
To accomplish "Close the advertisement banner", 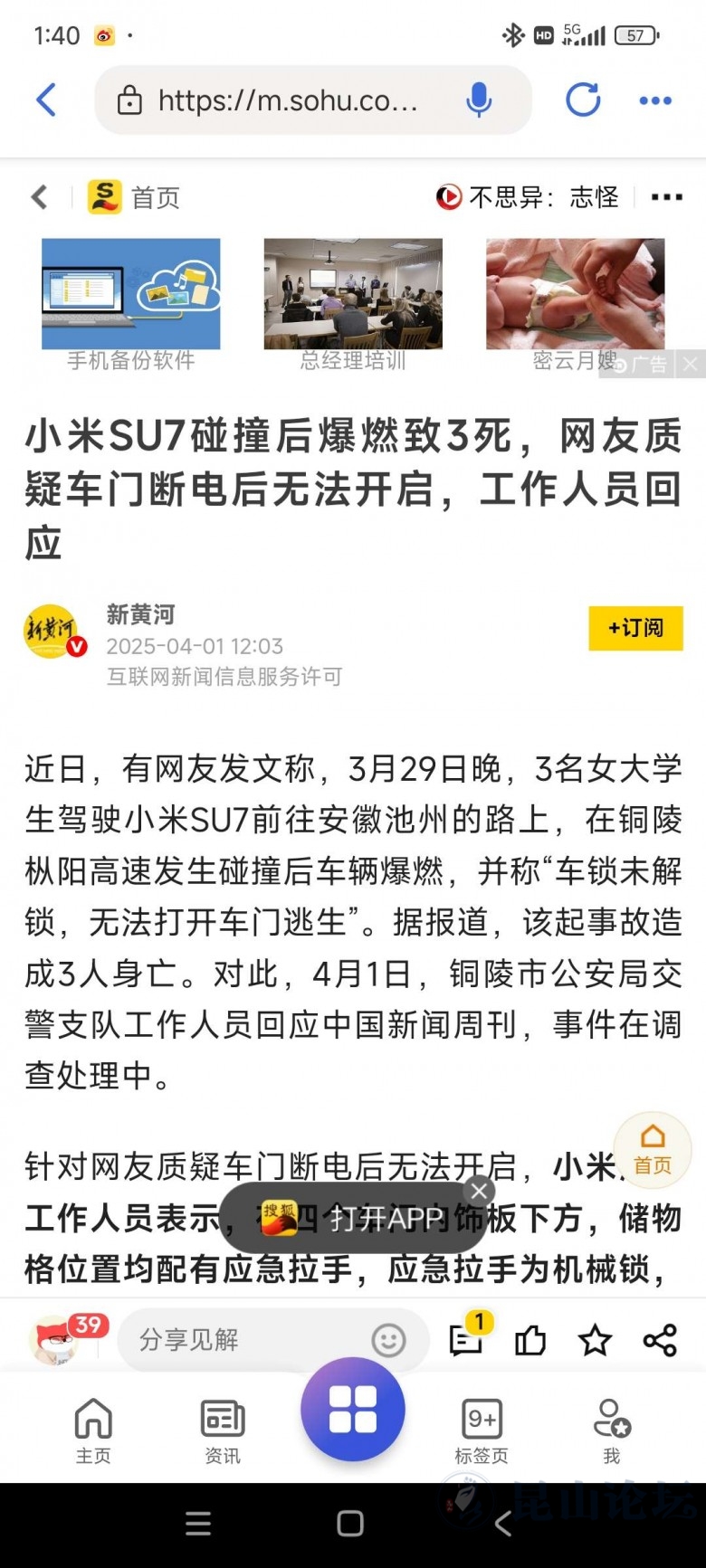I will [690, 364].
